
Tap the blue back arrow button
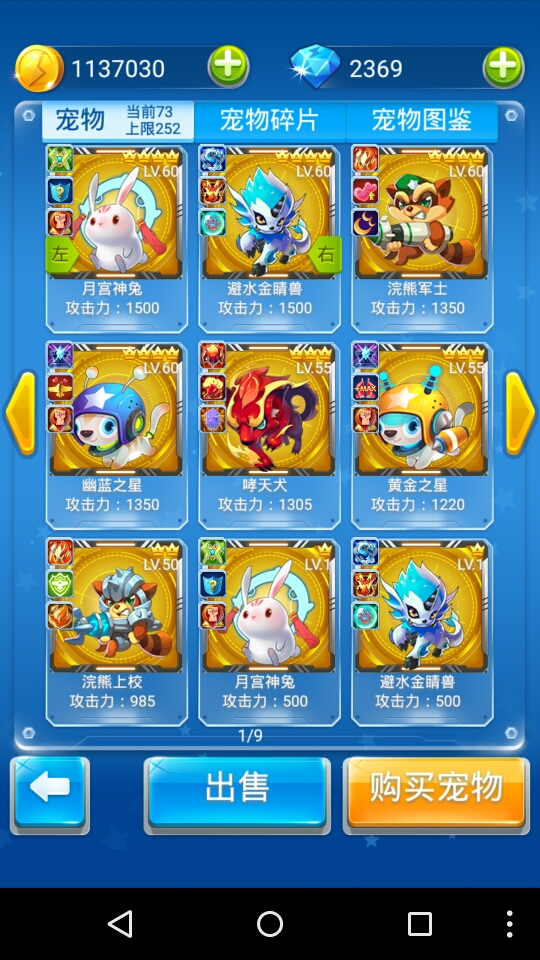pyautogui.click(x=50, y=795)
